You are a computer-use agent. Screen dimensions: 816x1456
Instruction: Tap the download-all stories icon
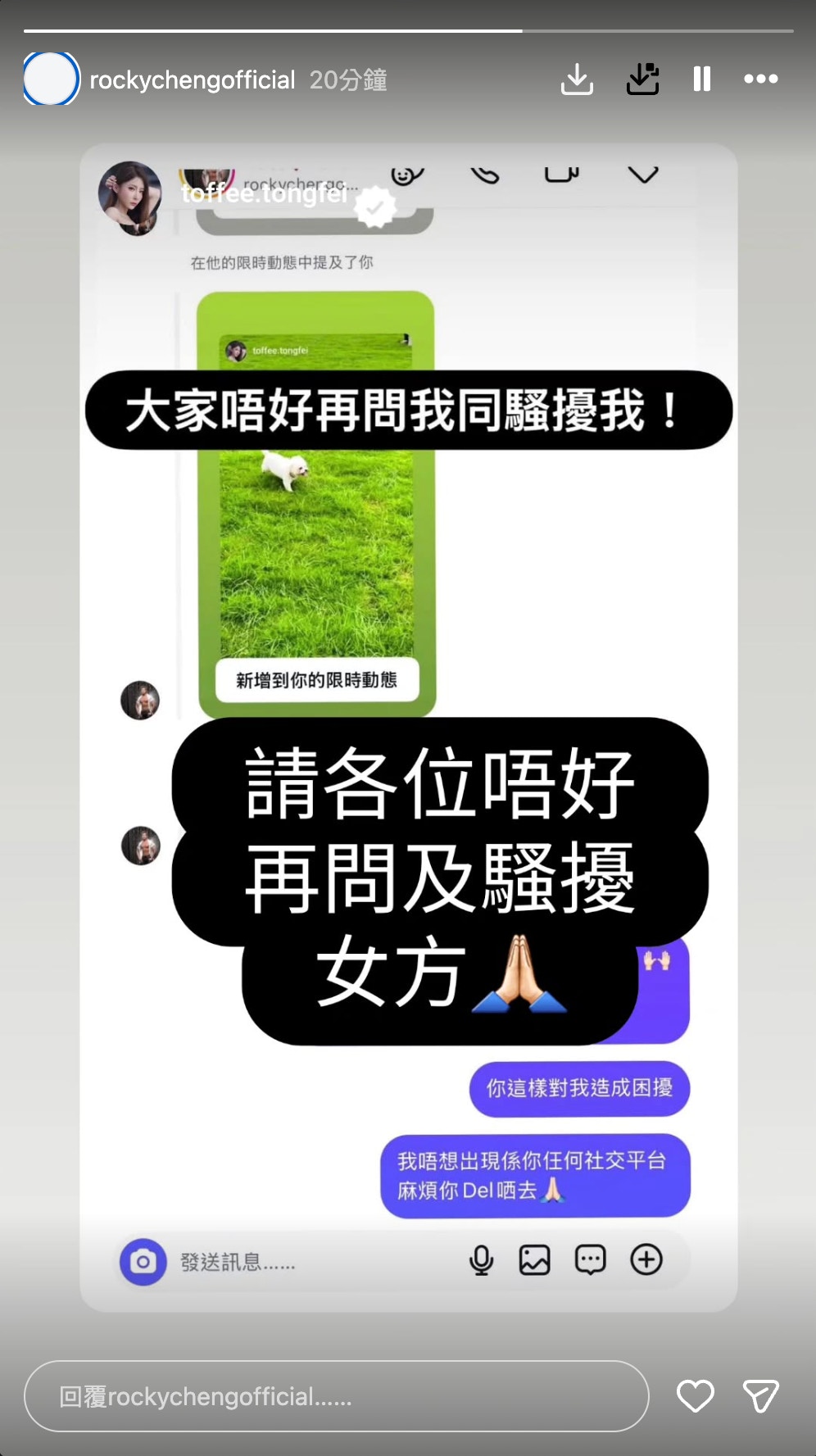(642, 79)
